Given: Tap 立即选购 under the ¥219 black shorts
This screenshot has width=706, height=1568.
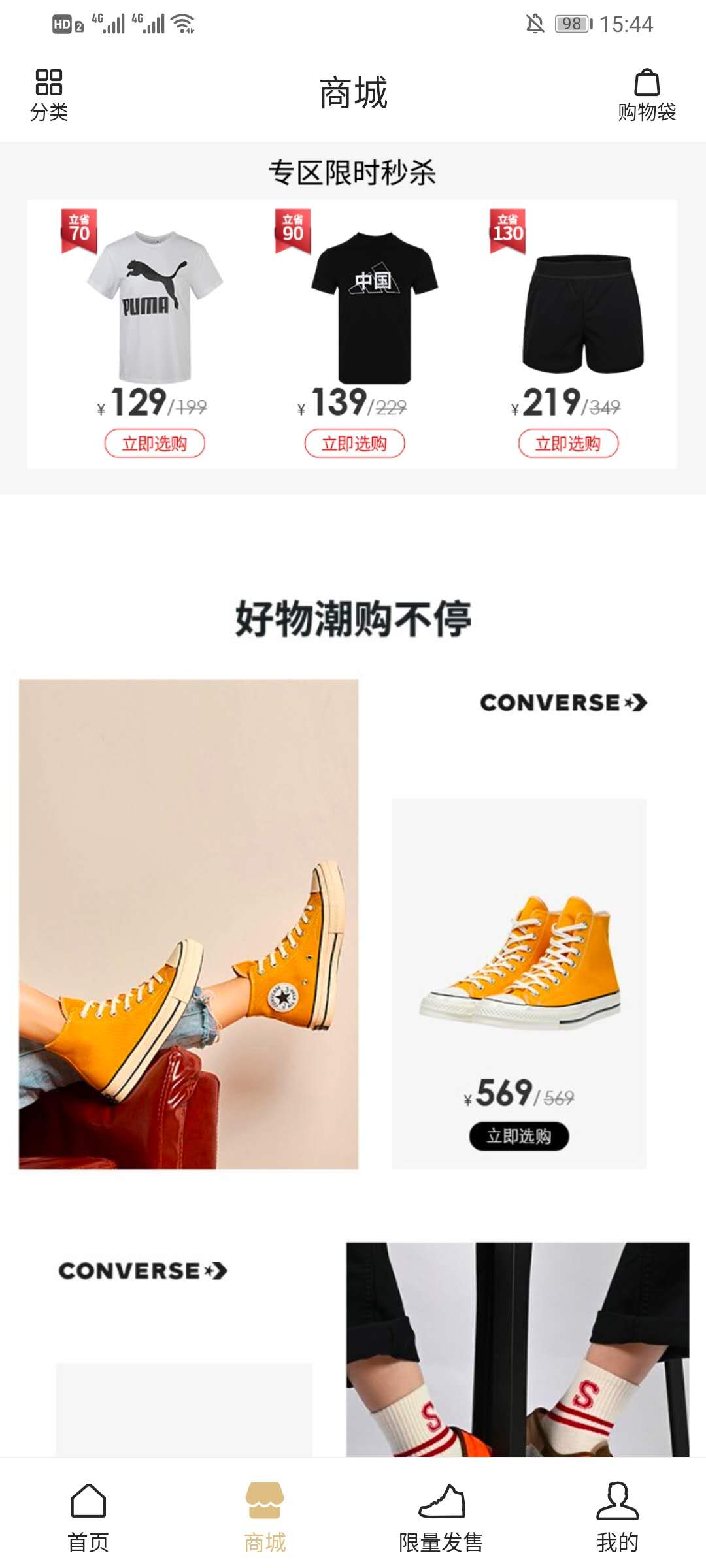Looking at the screenshot, I should pos(568,444).
